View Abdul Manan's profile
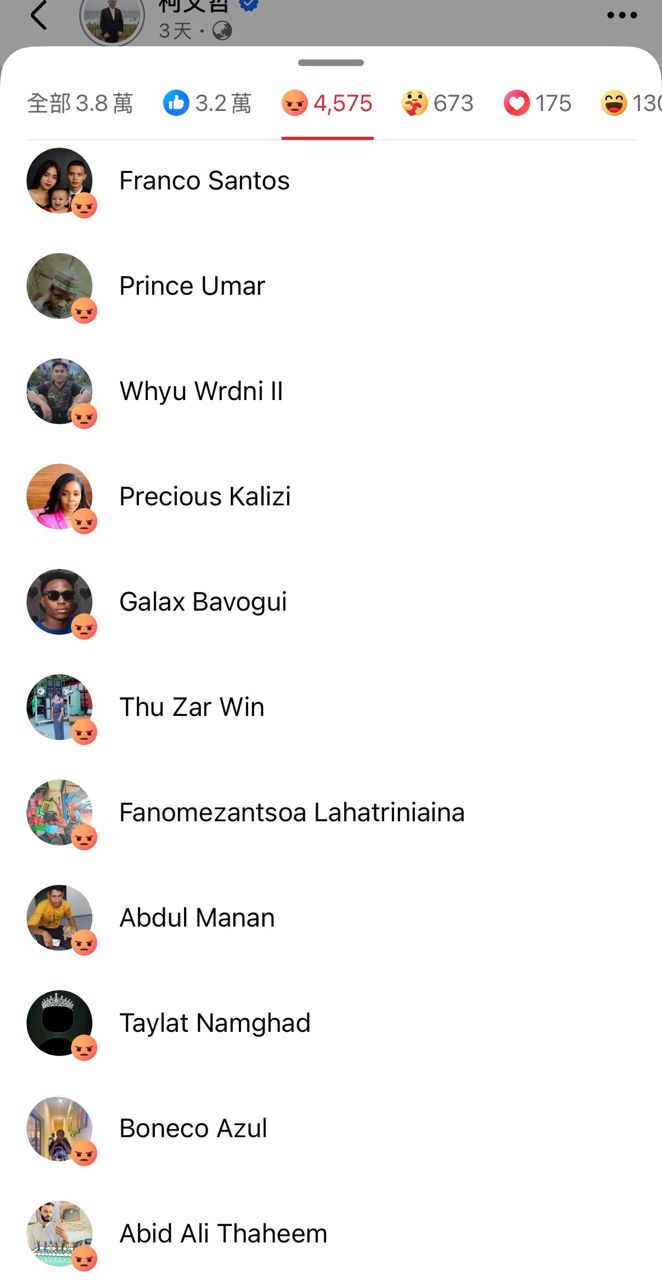This screenshot has width=662, height=1280. (197, 918)
